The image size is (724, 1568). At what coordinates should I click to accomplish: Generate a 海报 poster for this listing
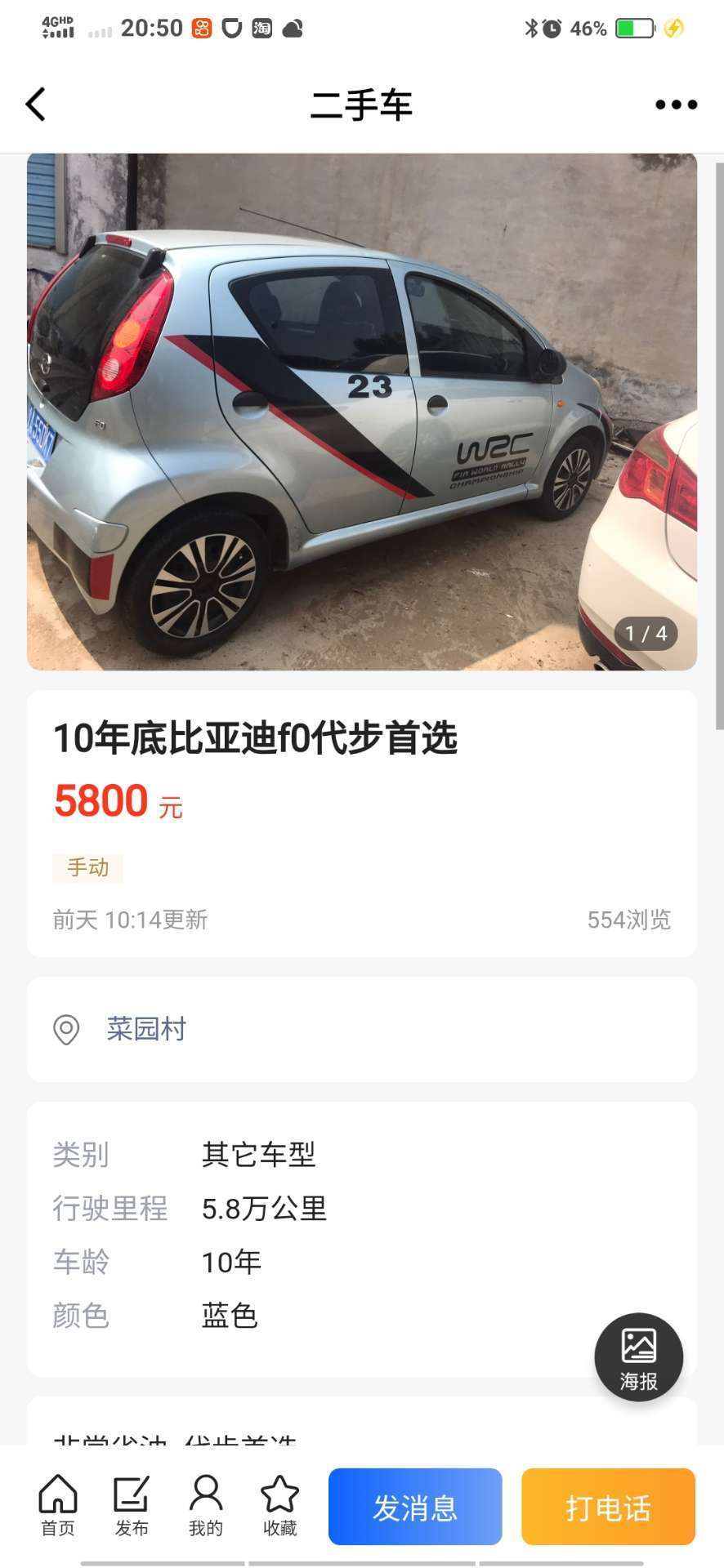click(638, 1356)
